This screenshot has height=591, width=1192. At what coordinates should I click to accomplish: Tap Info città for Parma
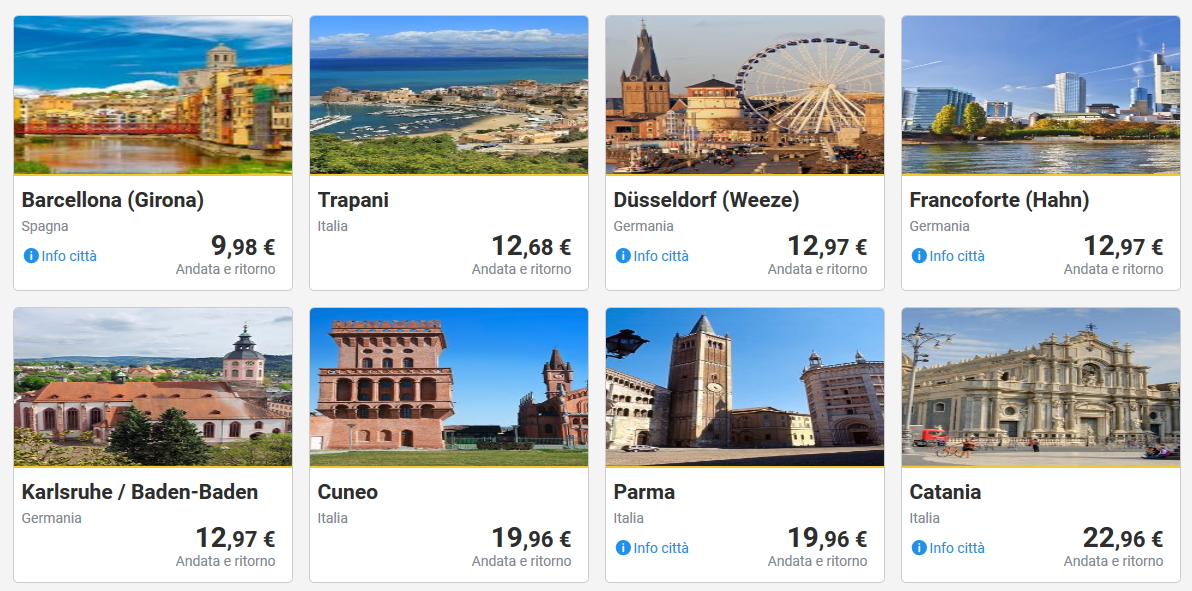653,548
